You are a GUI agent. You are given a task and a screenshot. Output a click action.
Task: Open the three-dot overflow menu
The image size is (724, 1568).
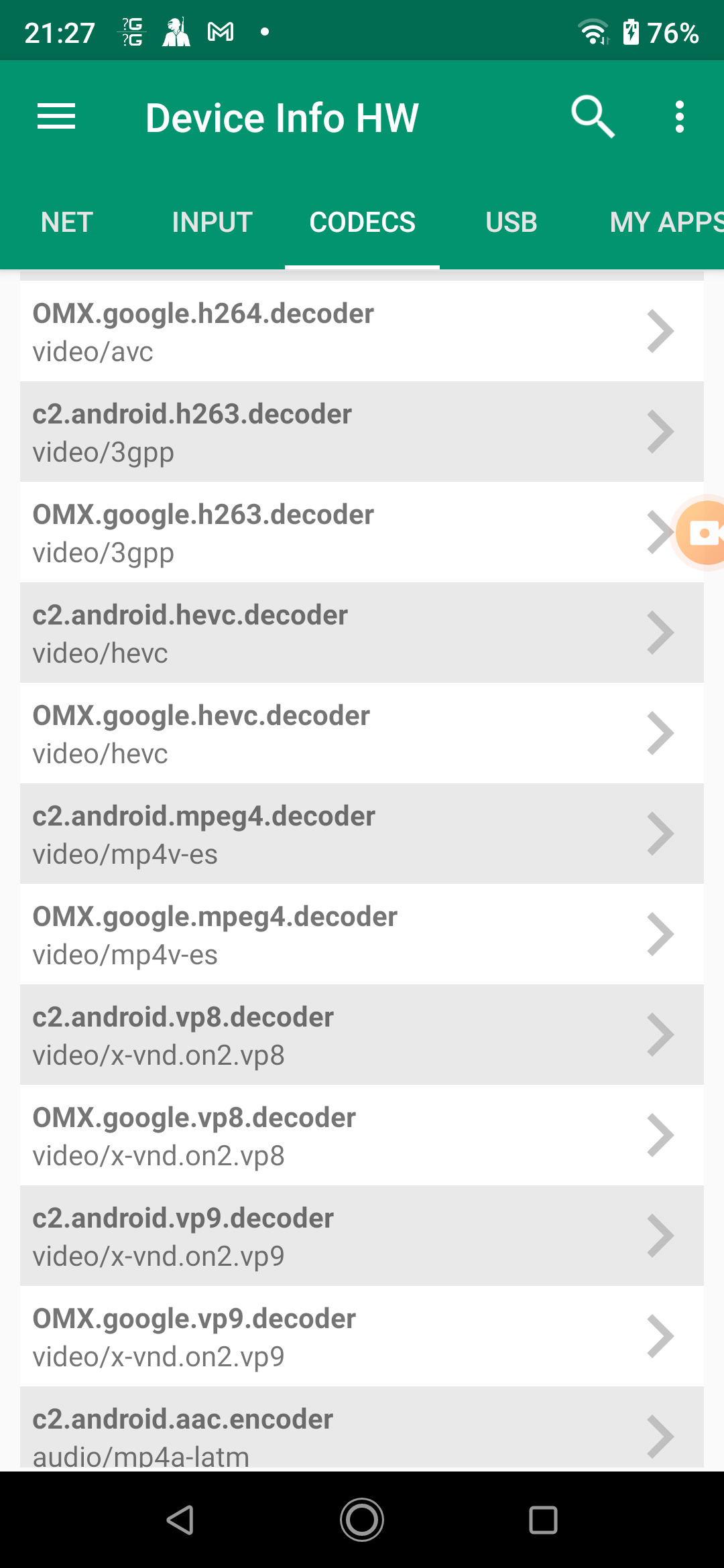click(x=680, y=117)
